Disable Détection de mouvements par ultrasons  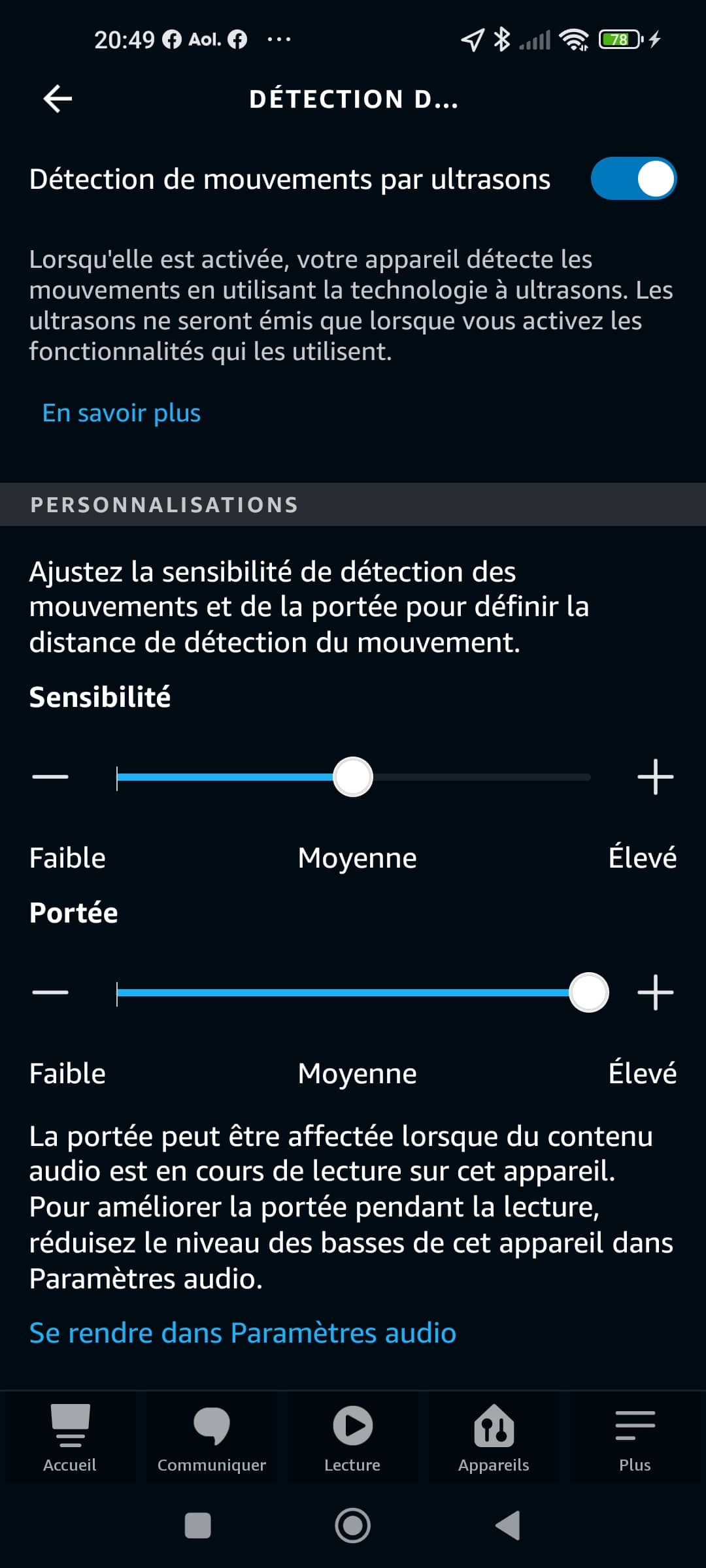click(633, 178)
